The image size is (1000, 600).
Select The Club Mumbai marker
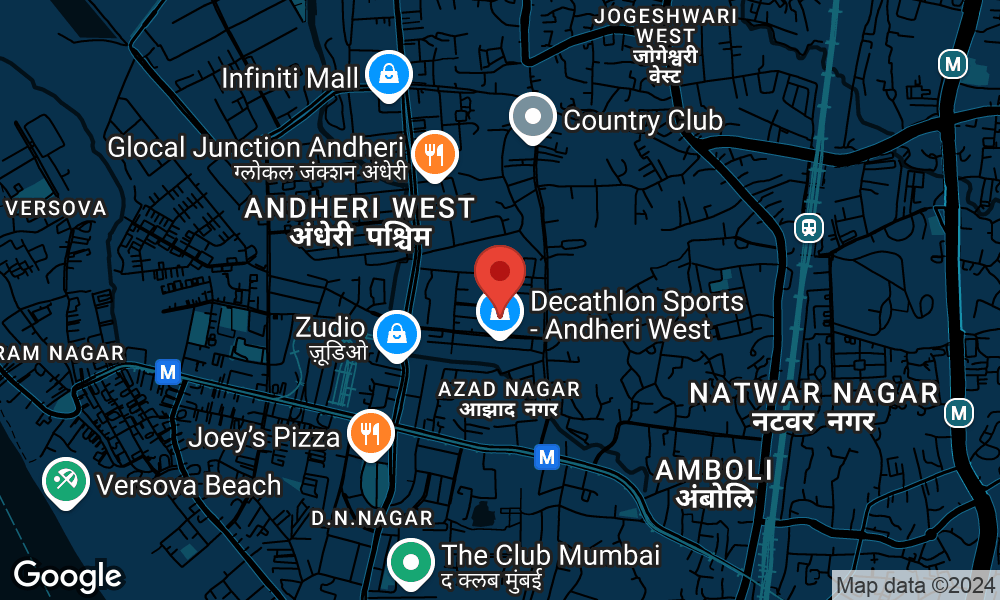(410, 561)
